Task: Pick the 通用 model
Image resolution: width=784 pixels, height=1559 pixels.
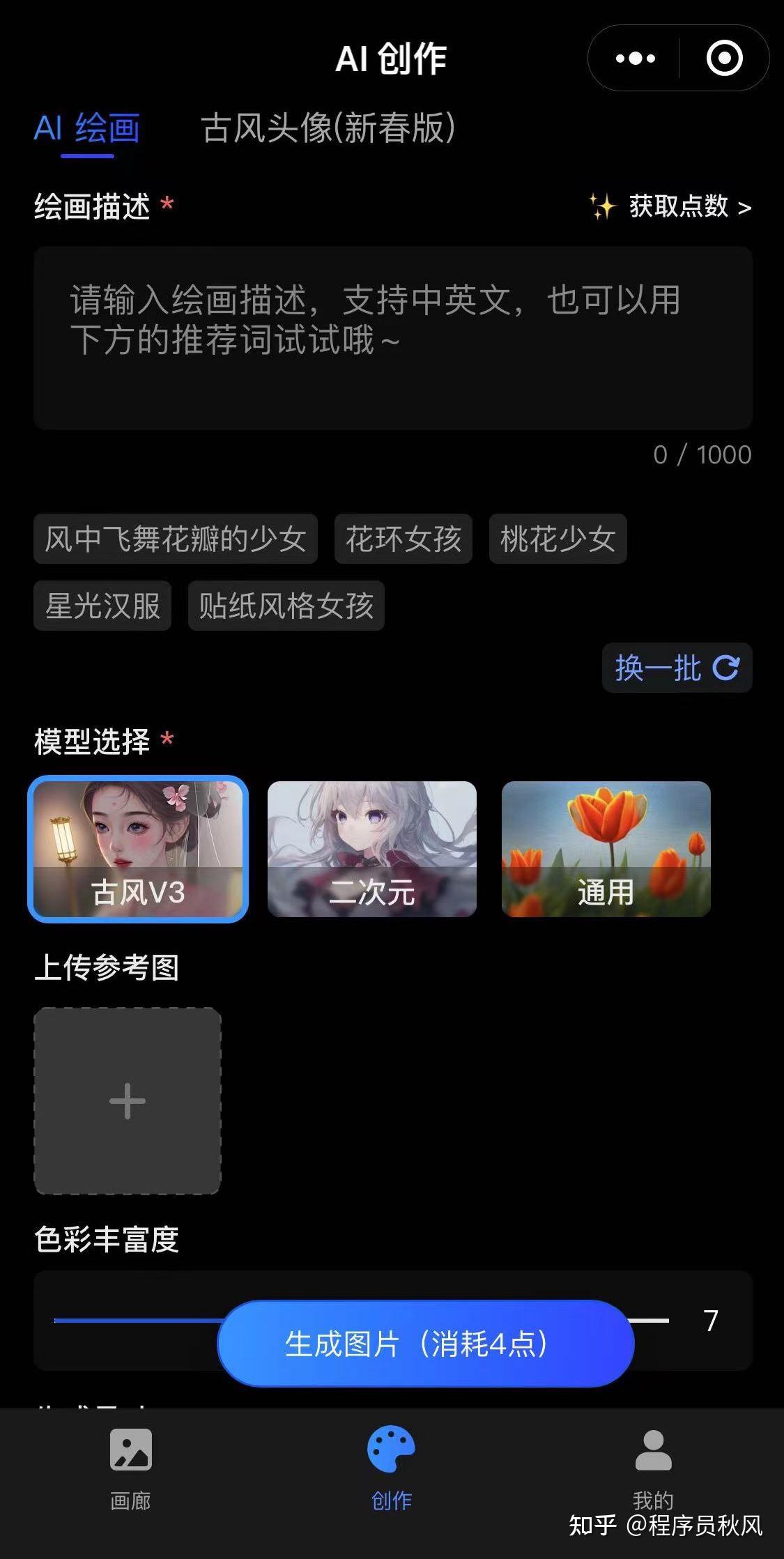Action: pos(606,849)
